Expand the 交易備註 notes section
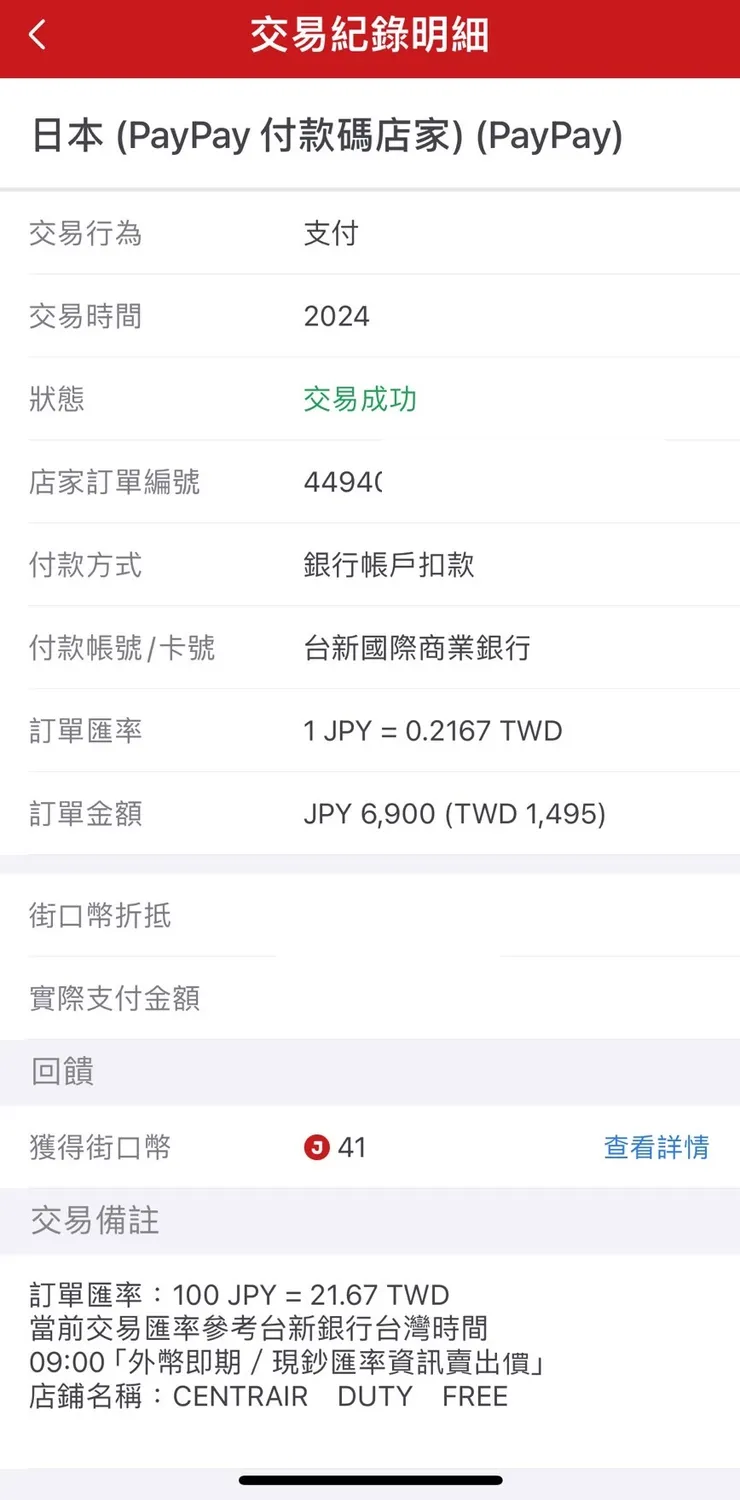Screen dimensions: 740x1500 (x=93, y=1221)
